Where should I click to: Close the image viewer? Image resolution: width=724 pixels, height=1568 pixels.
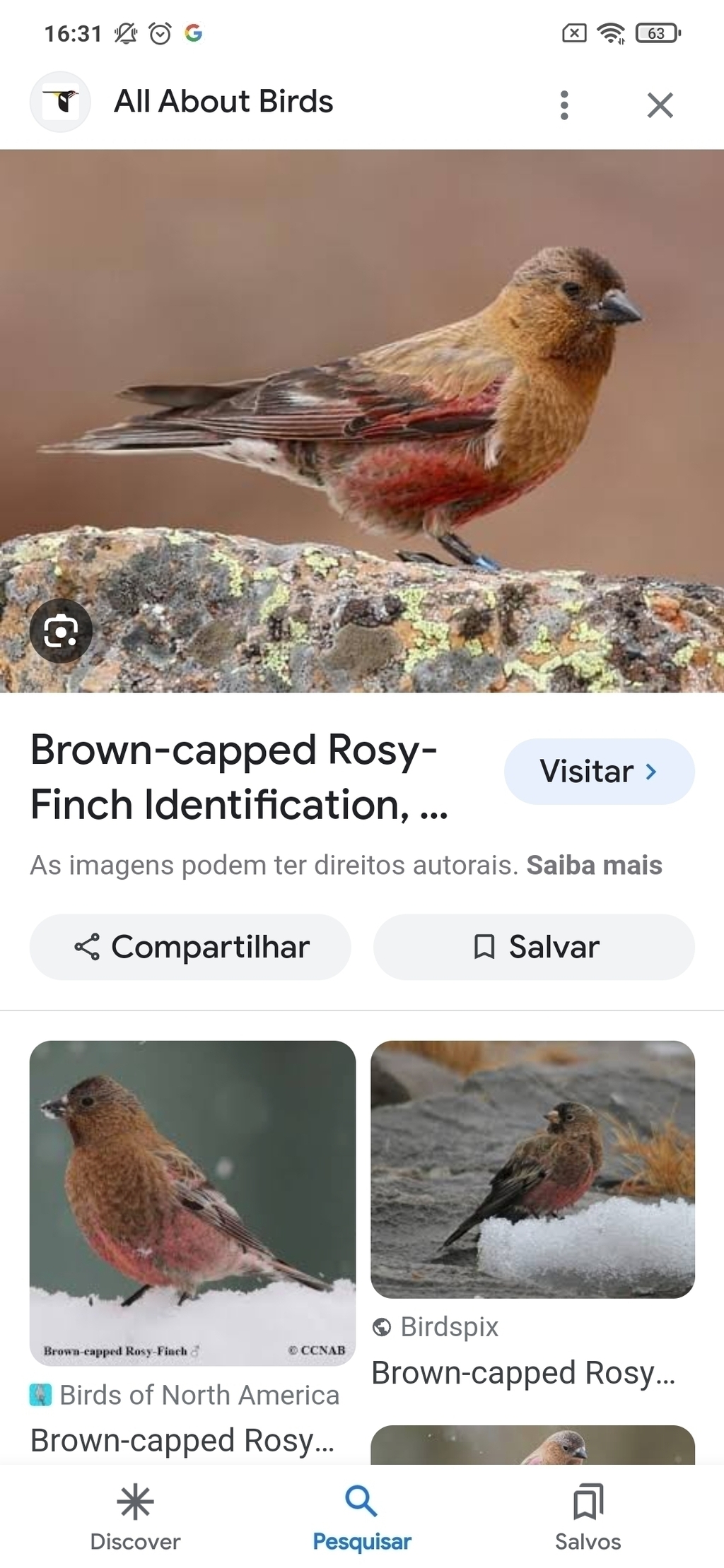(x=660, y=105)
